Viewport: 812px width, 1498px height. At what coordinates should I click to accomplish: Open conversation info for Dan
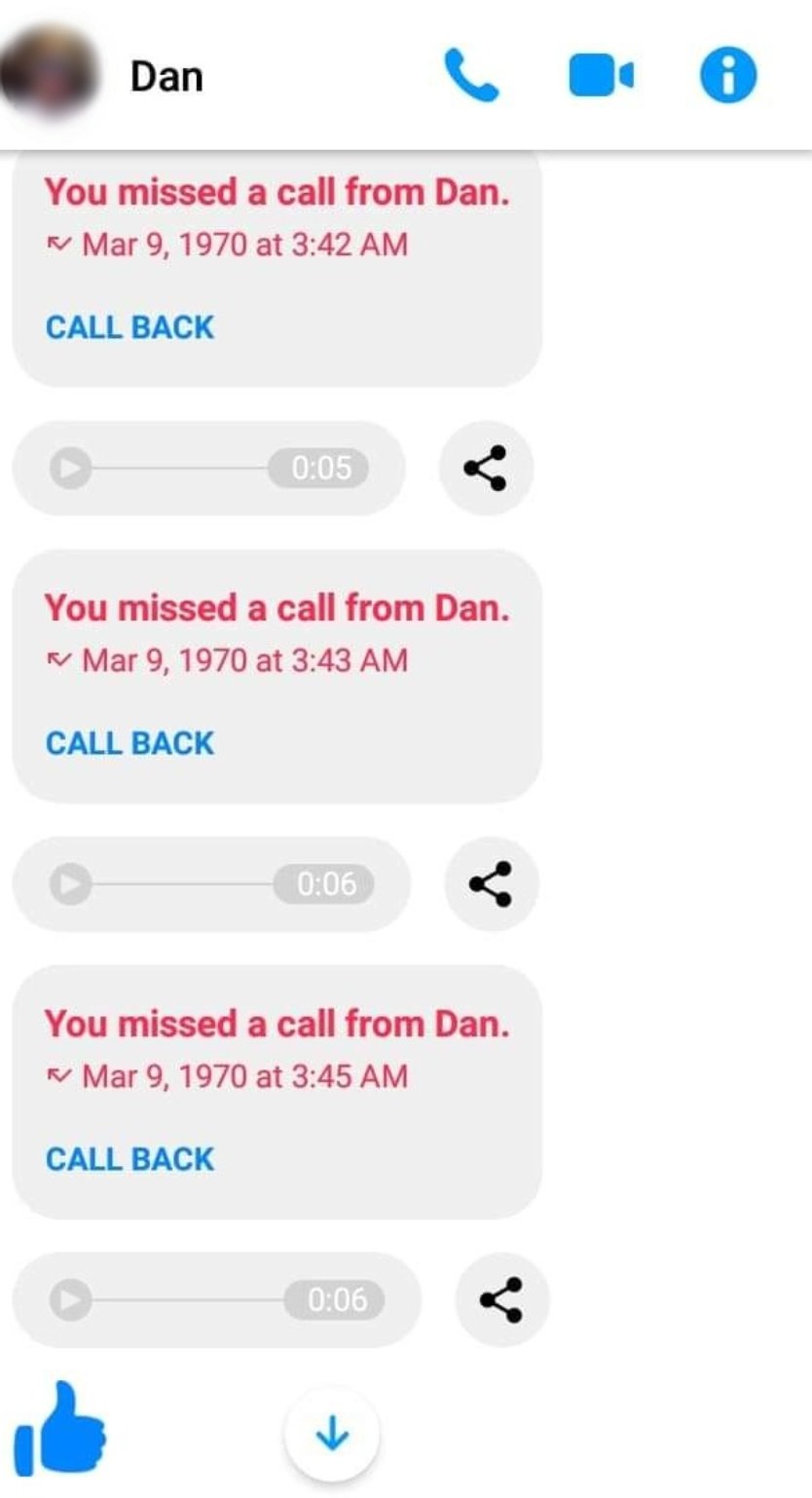coord(728,76)
